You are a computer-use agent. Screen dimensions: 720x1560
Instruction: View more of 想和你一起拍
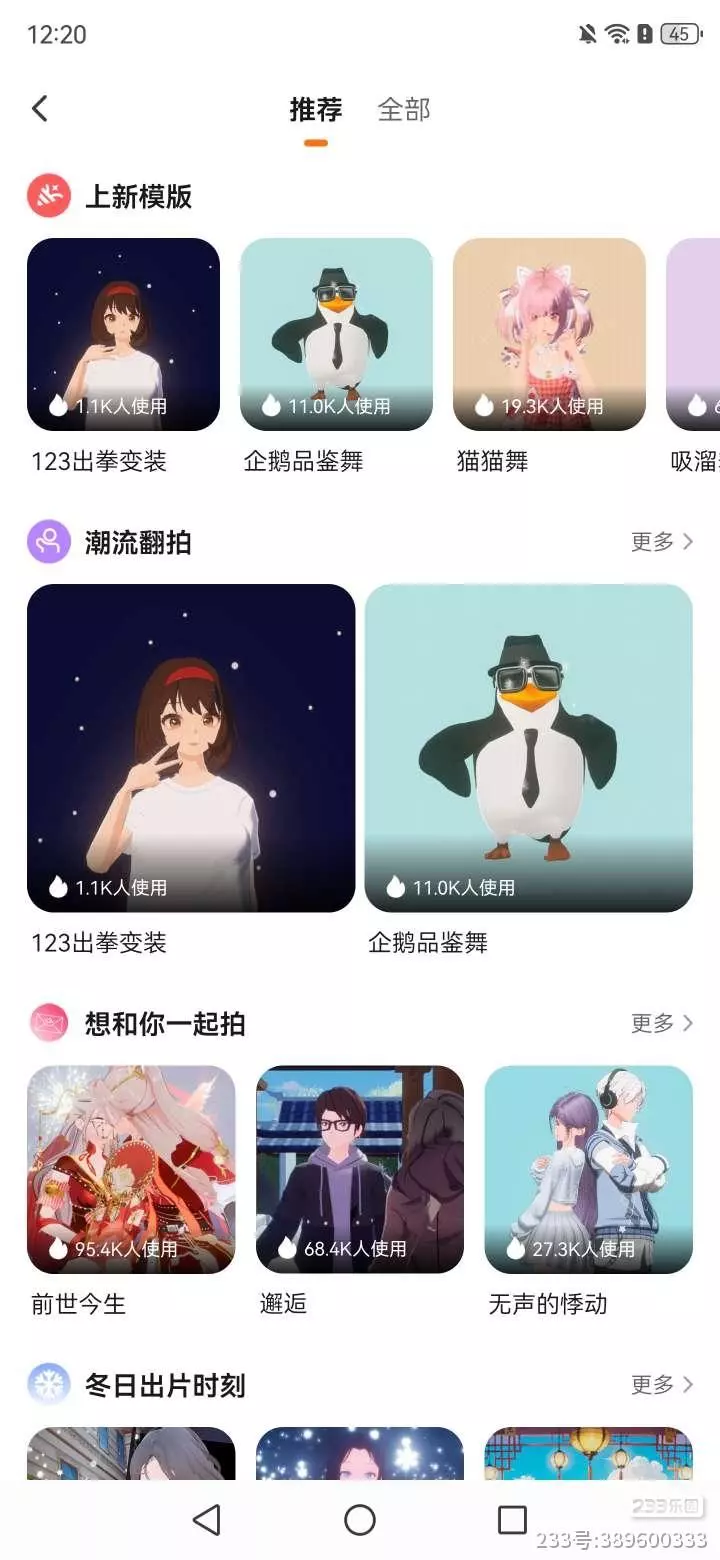click(661, 1023)
